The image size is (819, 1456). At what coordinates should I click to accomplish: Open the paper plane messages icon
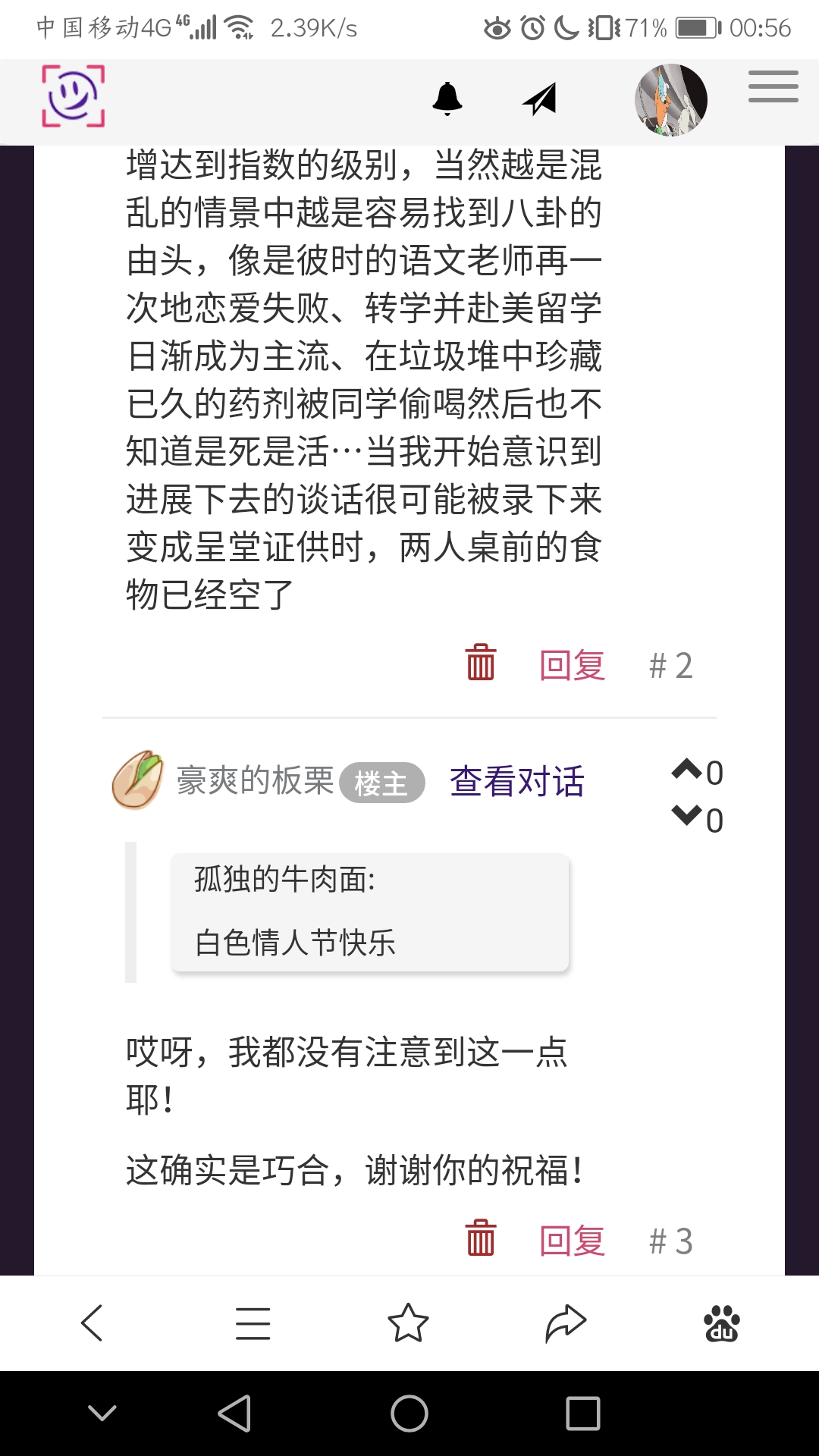(x=540, y=99)
